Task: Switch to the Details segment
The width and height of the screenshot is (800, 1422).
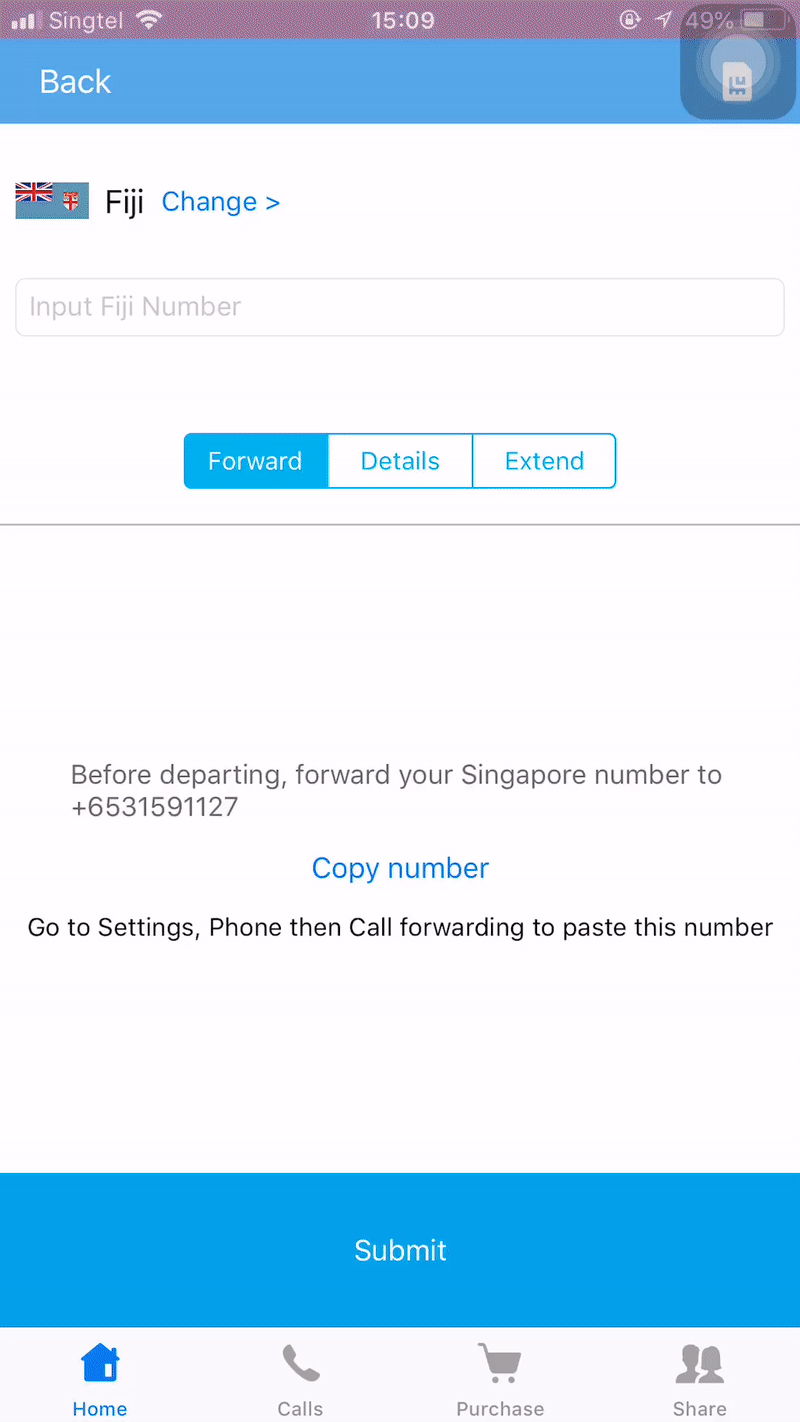Action: pyautogui.click(x=400, y=461)
